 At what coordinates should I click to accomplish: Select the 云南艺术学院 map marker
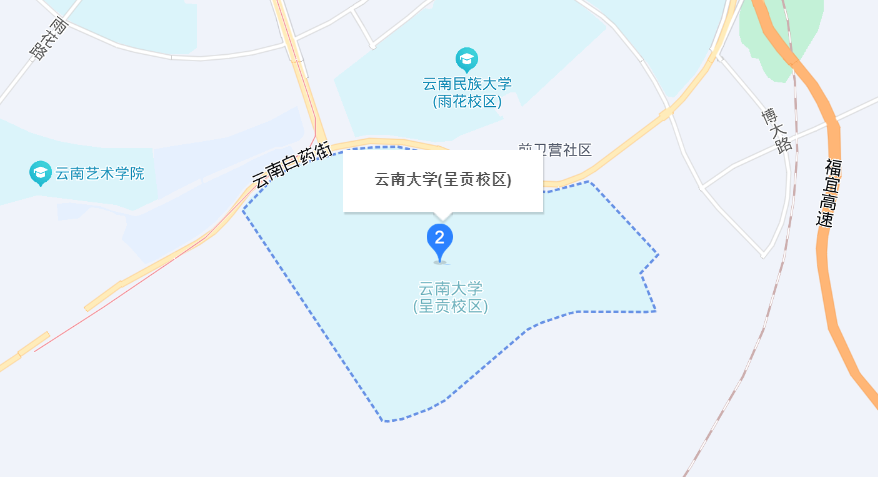point(41,173)
